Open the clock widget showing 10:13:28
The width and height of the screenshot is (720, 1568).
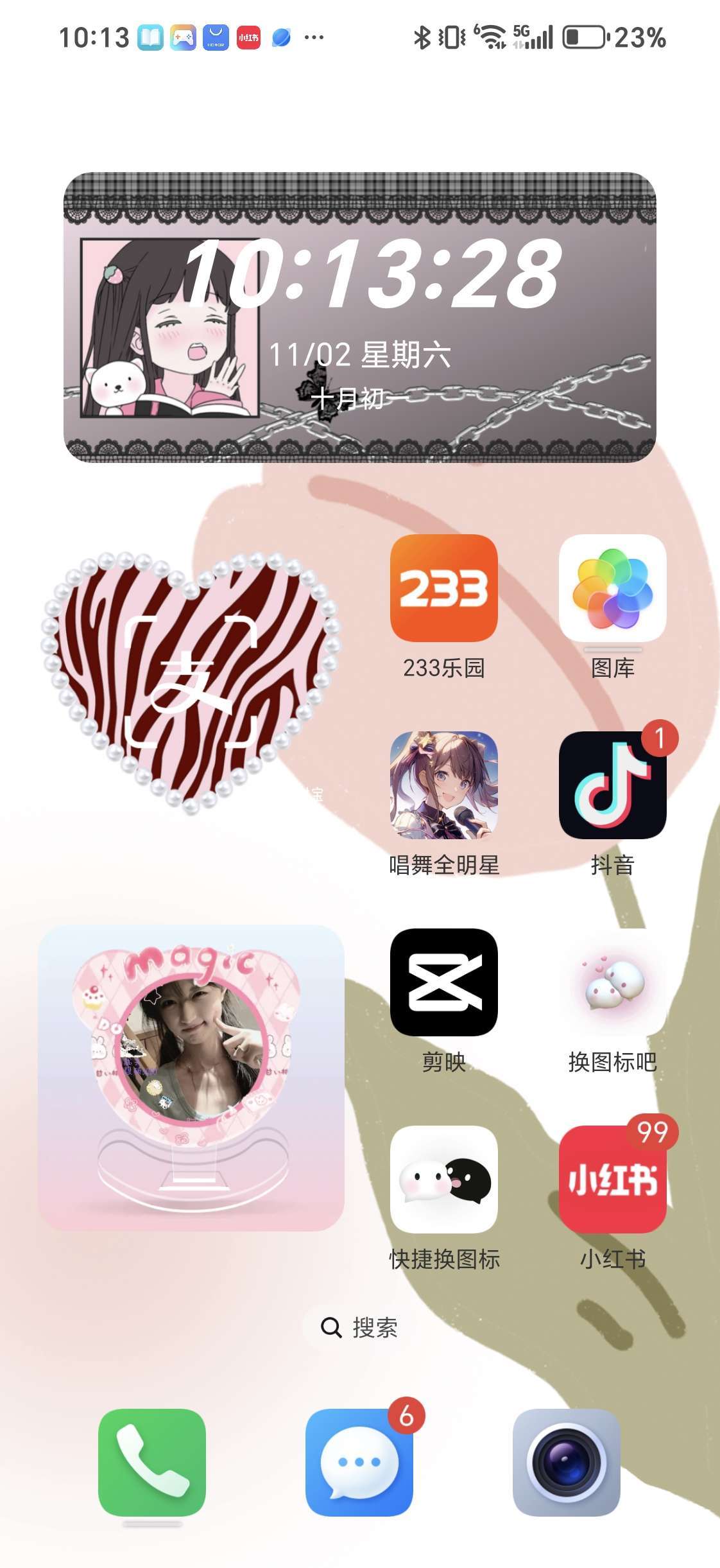[x=360, y=317]
